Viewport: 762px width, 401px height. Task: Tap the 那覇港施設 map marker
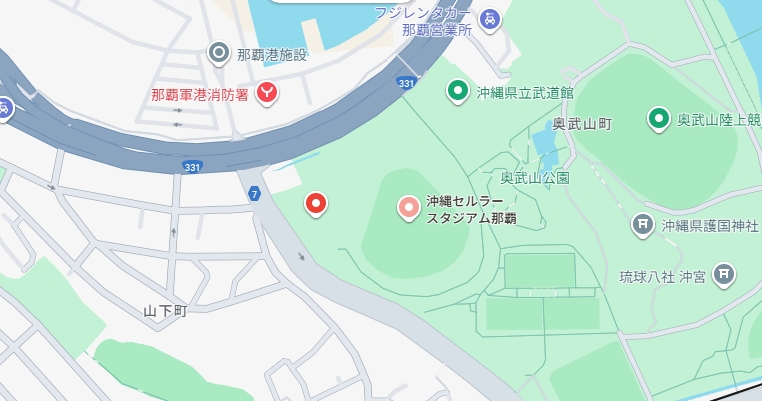[220, 53]
